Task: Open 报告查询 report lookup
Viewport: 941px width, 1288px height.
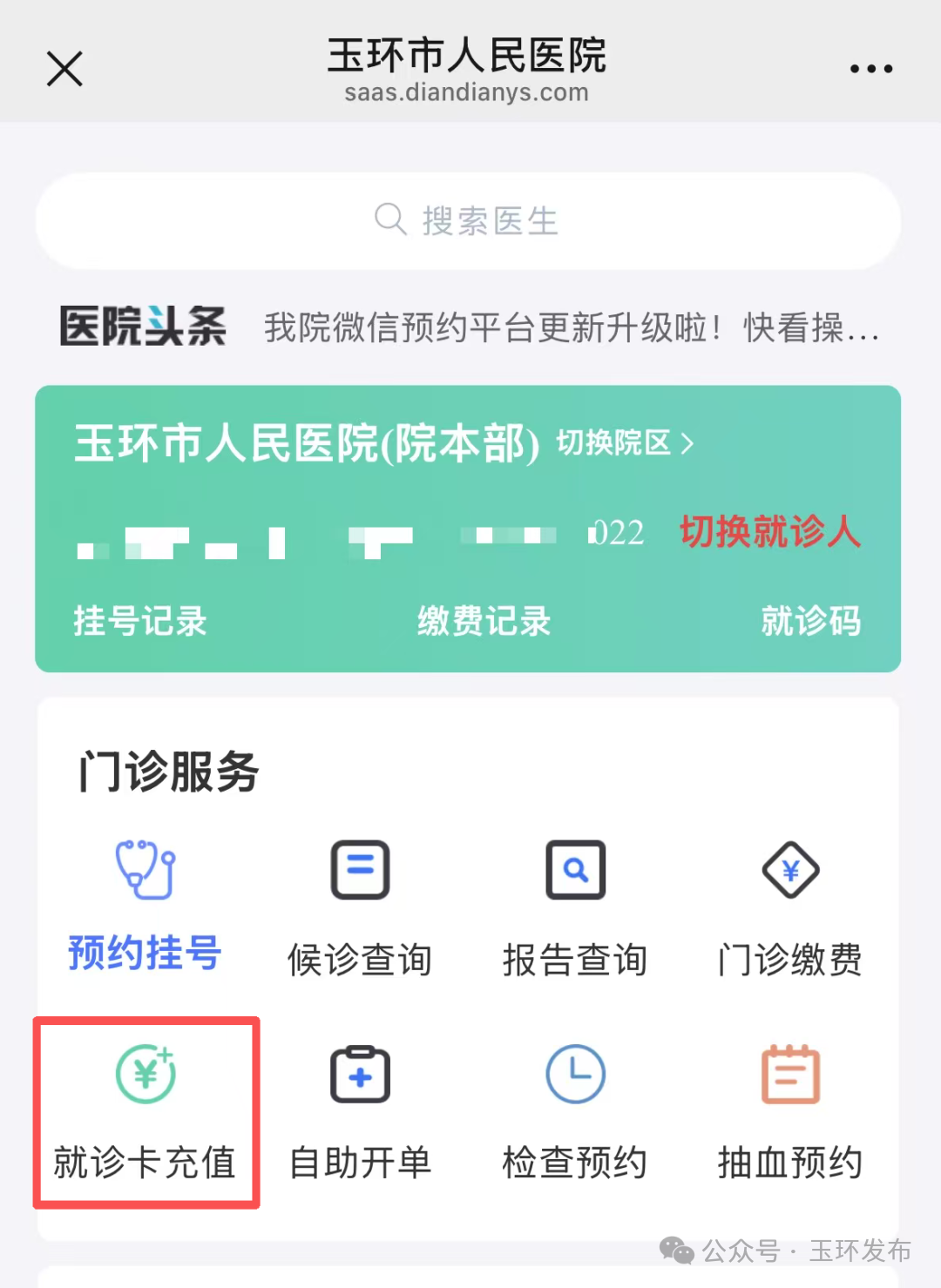Action: (x=575, y=907)
